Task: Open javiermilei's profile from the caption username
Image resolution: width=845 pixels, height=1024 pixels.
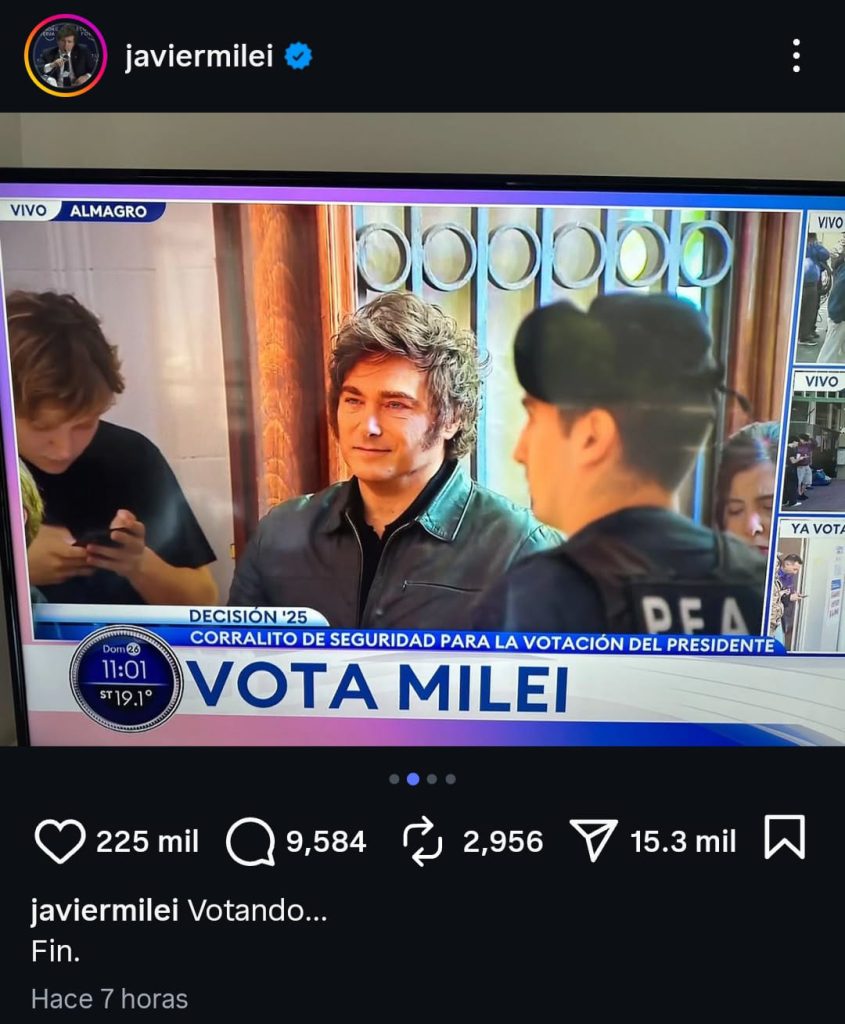Action: point(105,910)
